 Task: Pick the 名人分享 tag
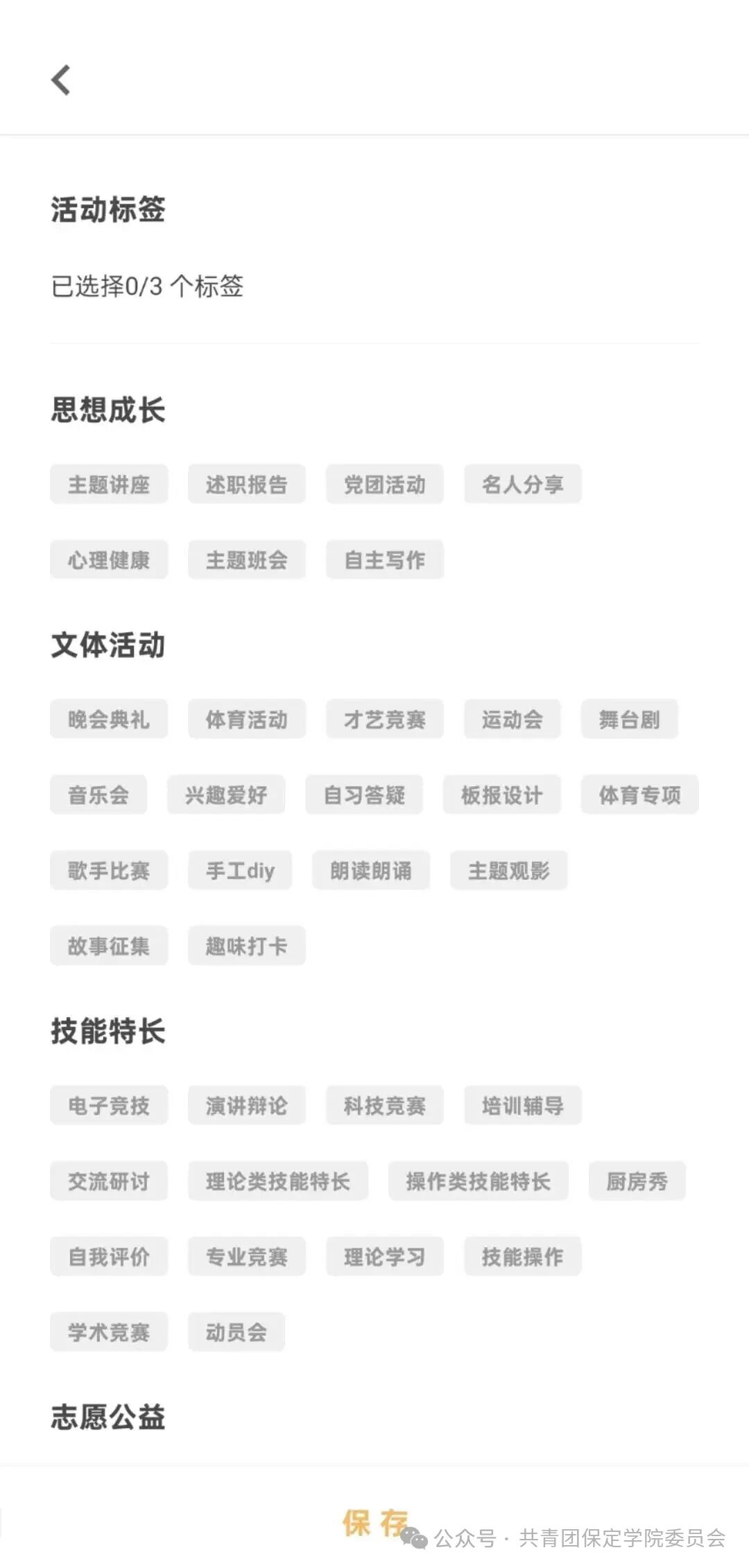pos(522,484)
